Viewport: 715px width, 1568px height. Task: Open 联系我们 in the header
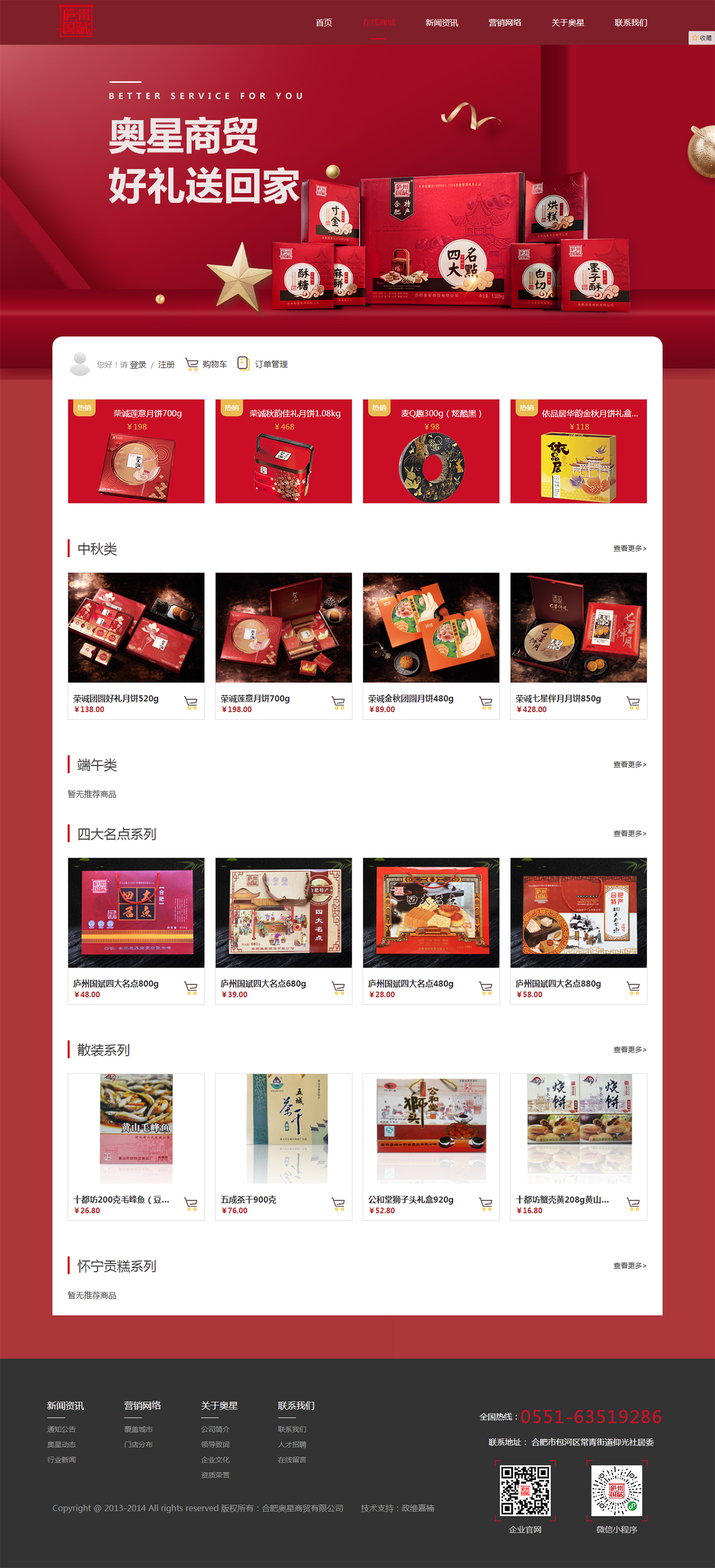tap(630, 23)
